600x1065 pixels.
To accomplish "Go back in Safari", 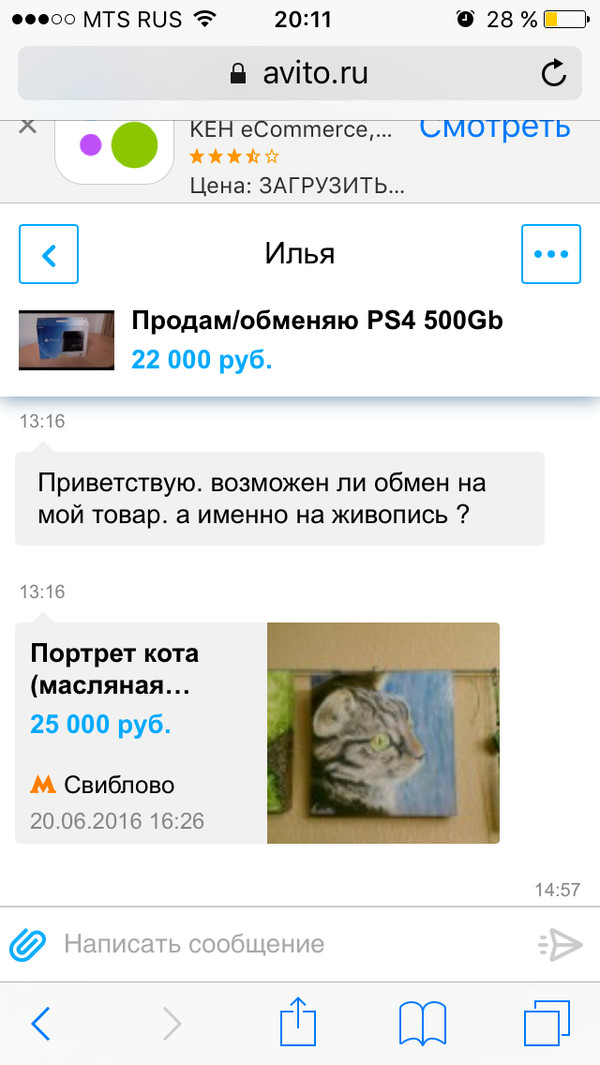I will (x=41, y=1023).
